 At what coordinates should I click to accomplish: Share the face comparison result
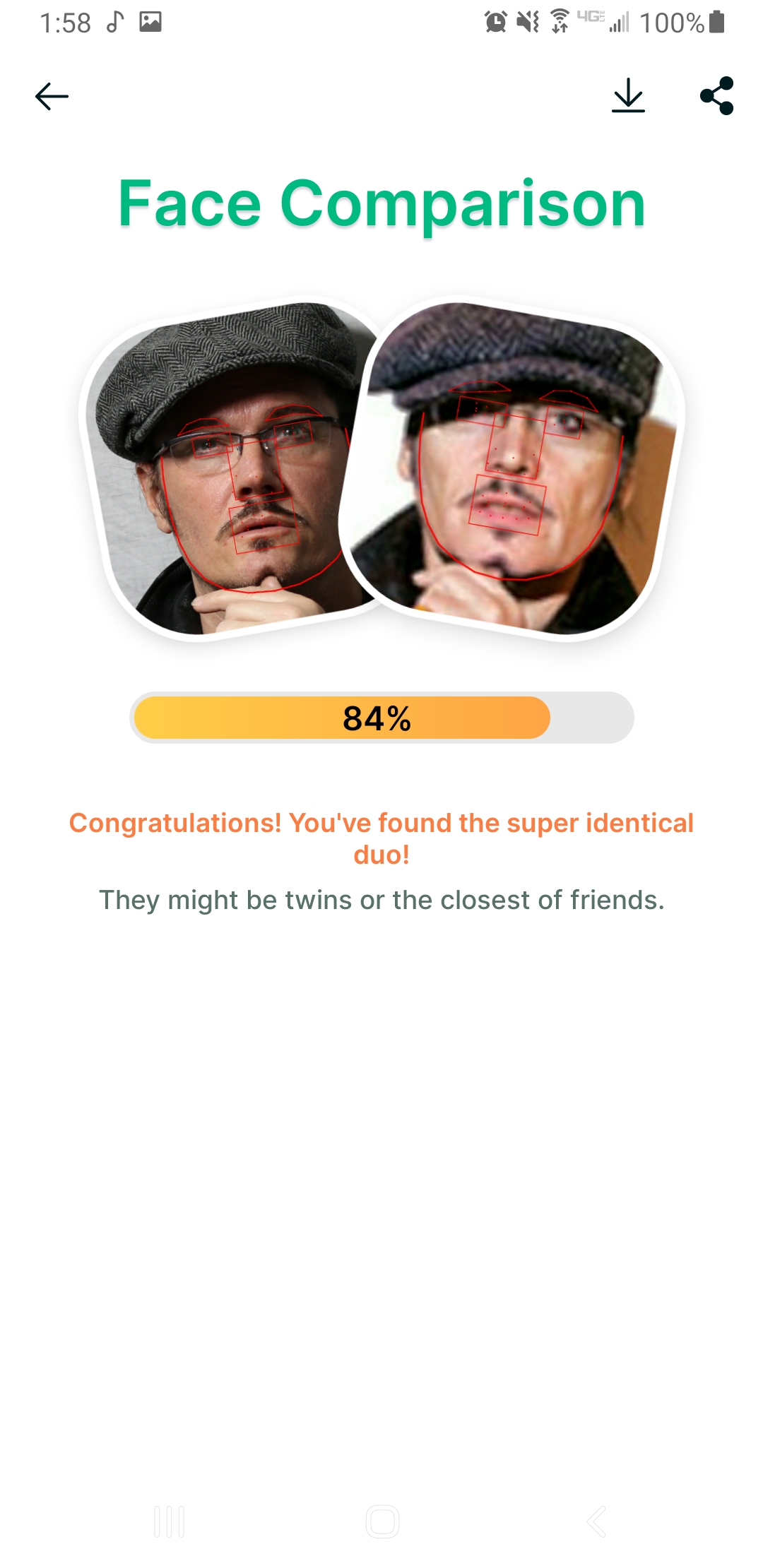pyautogui.click(x=716, y=95)
